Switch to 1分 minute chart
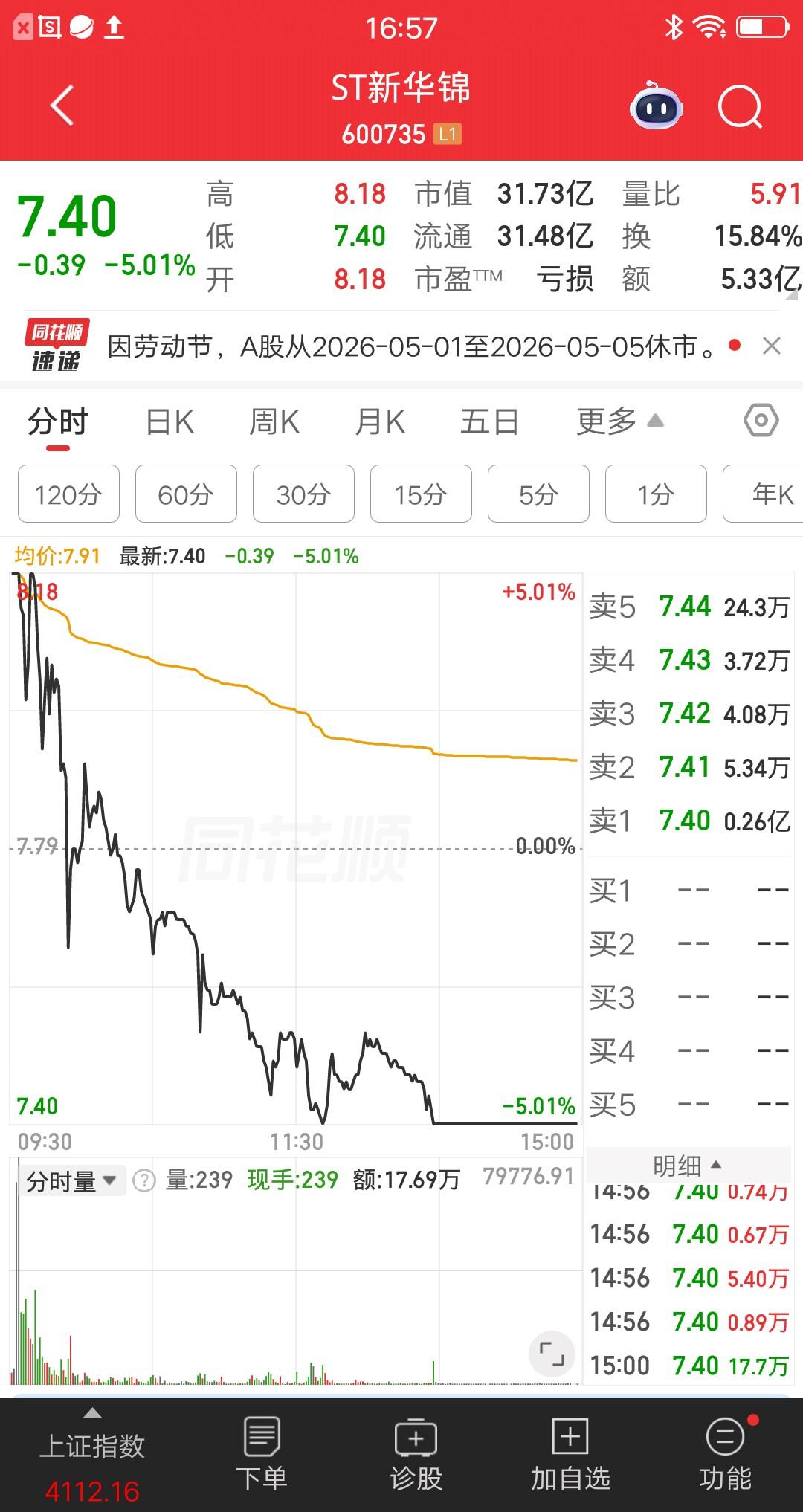Screen dimensions: 803x1512 click(655, 494)
